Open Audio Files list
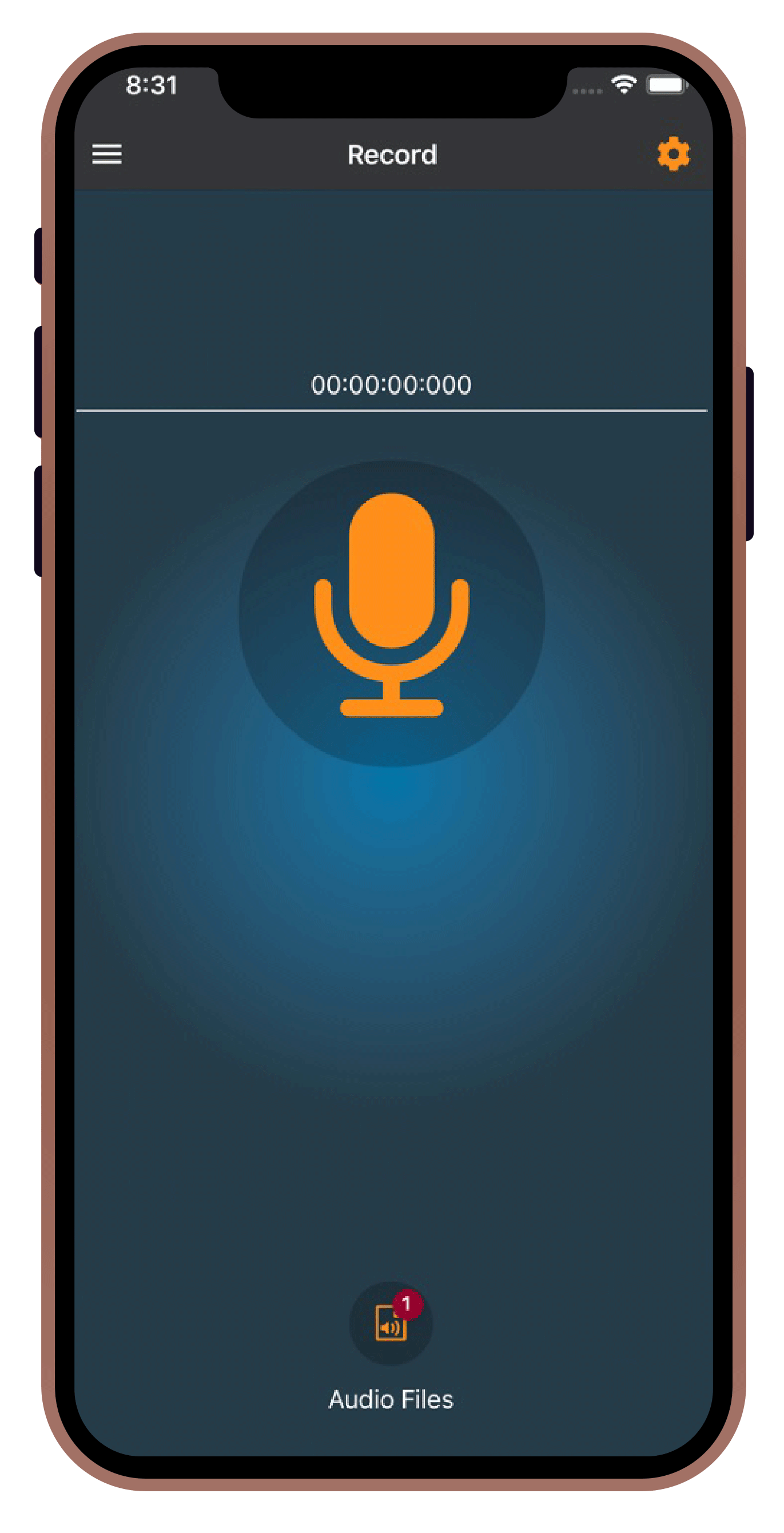The image size is (784, 1533). click(x=391, y=1323)
